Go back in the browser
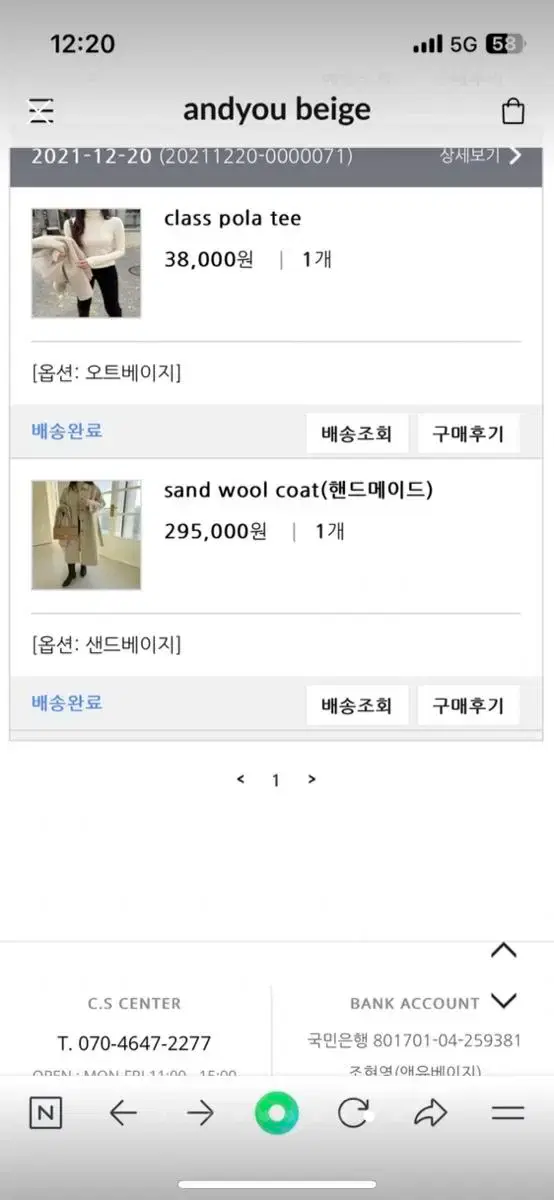554x1200 pixels. point(123,1113)
